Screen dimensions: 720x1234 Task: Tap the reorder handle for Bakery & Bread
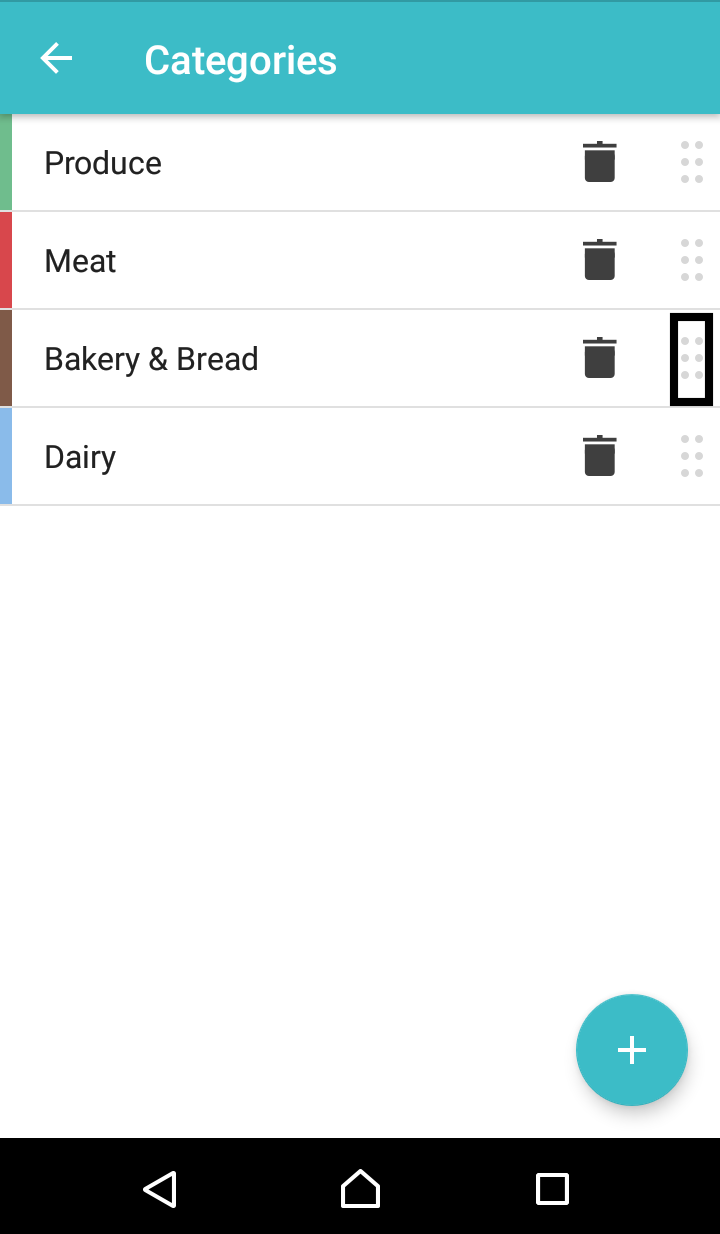click(692, 358)
